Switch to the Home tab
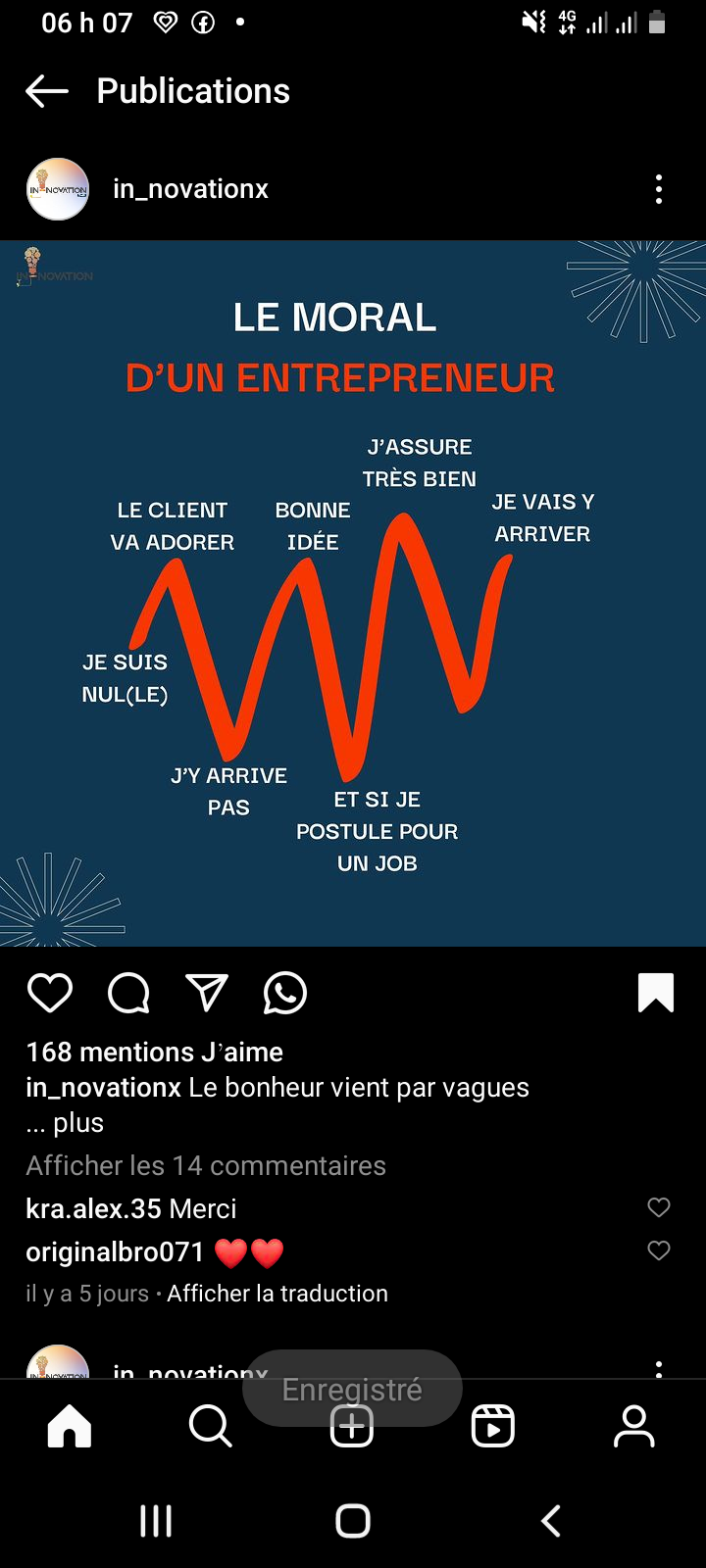 [70, 1426]
